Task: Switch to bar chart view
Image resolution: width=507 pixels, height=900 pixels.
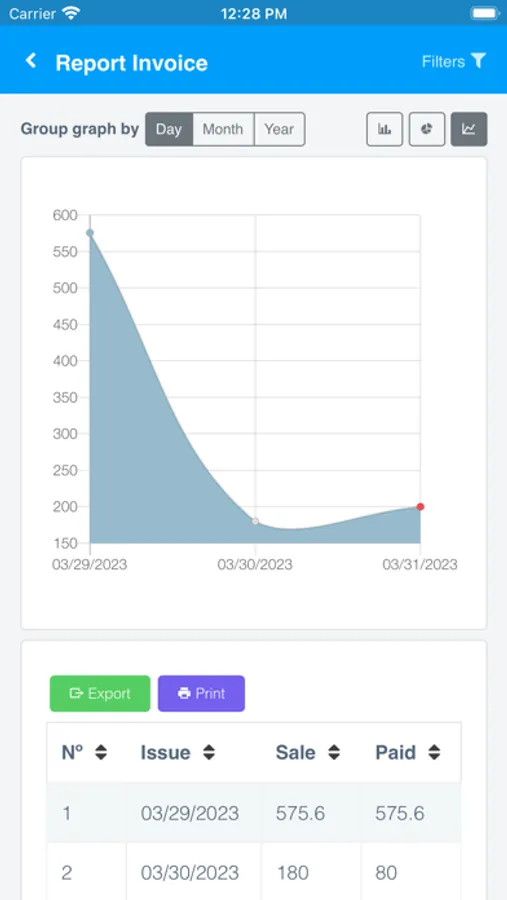Action: 385,129
